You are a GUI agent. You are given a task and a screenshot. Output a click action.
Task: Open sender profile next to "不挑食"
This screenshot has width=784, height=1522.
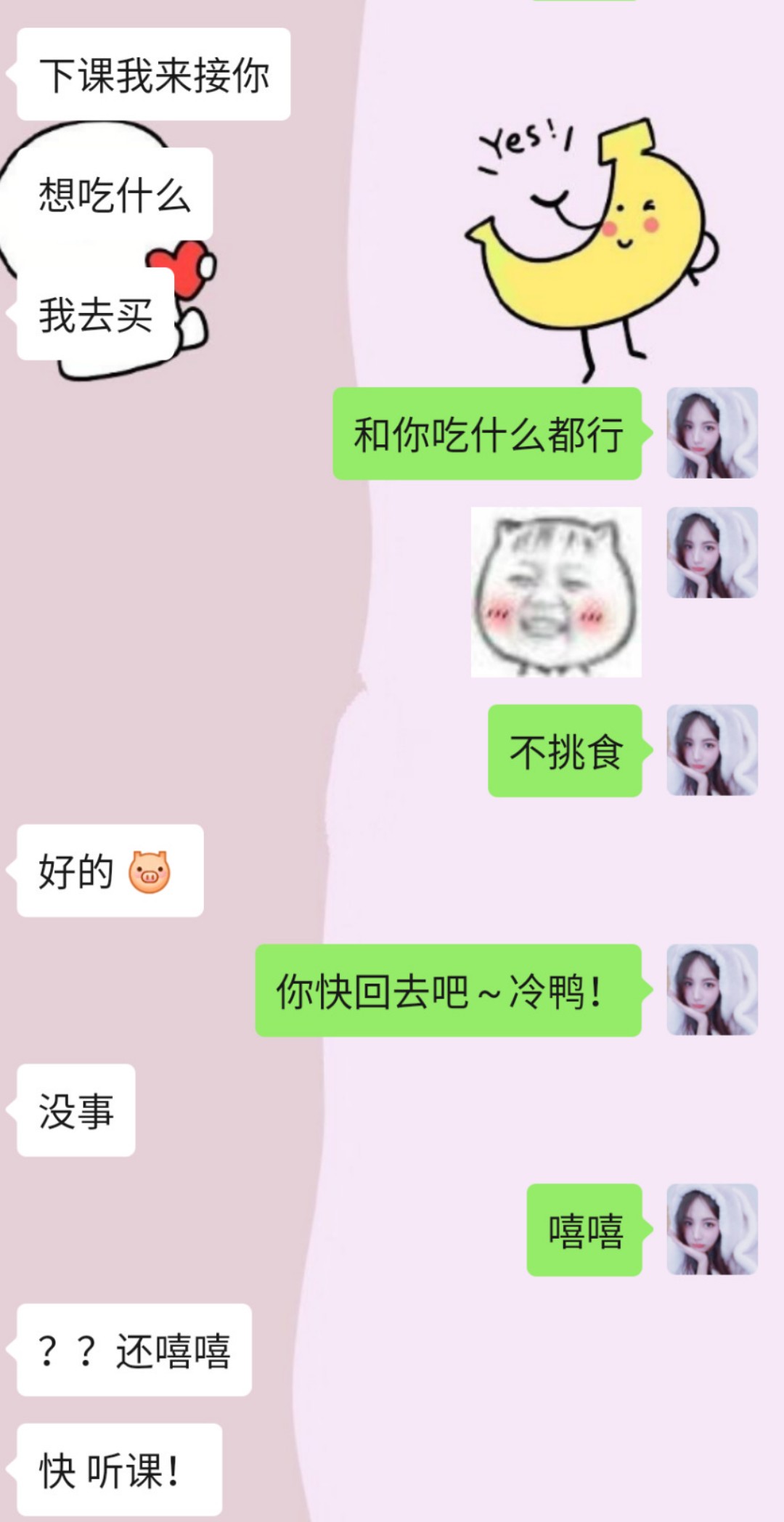[712, 750]
